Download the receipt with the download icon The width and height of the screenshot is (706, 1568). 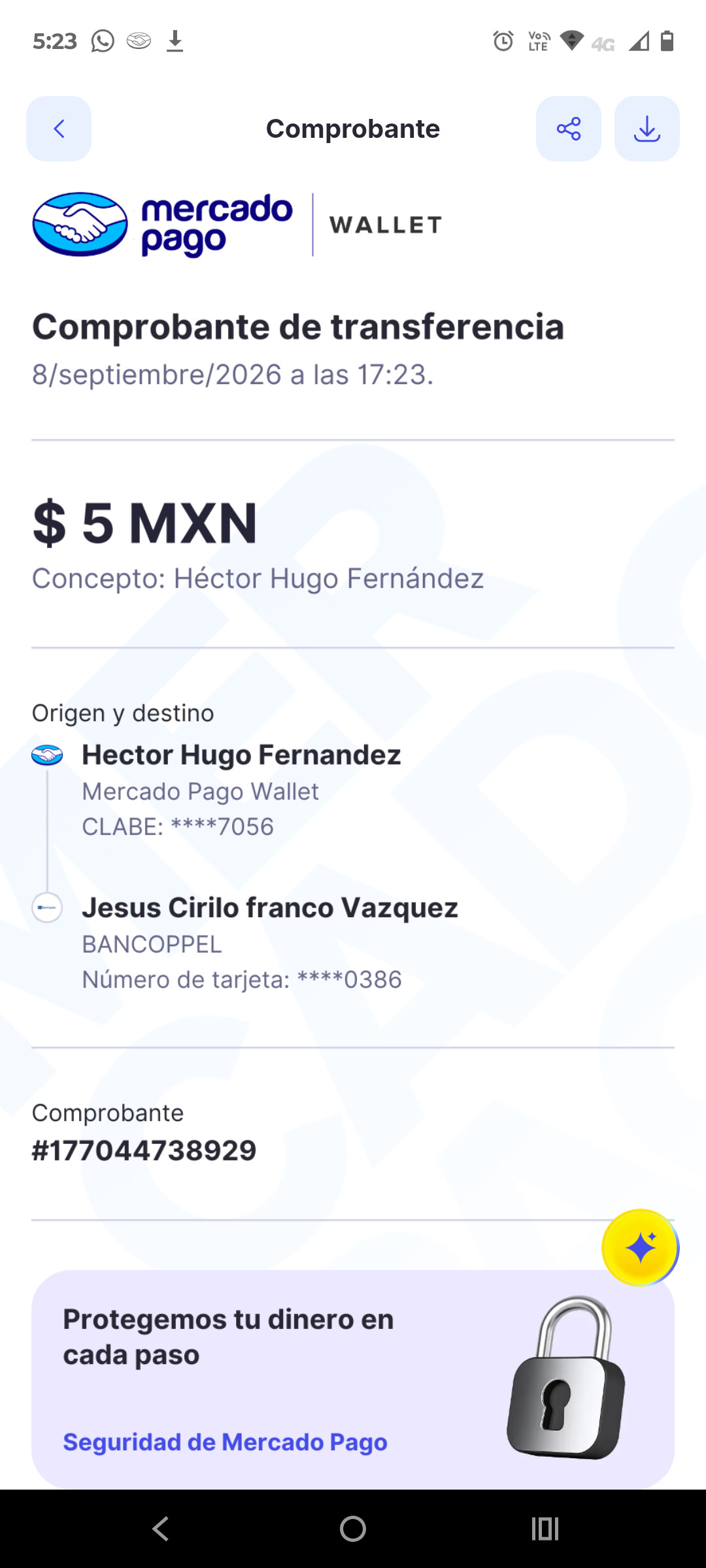(x=647, y=129)
